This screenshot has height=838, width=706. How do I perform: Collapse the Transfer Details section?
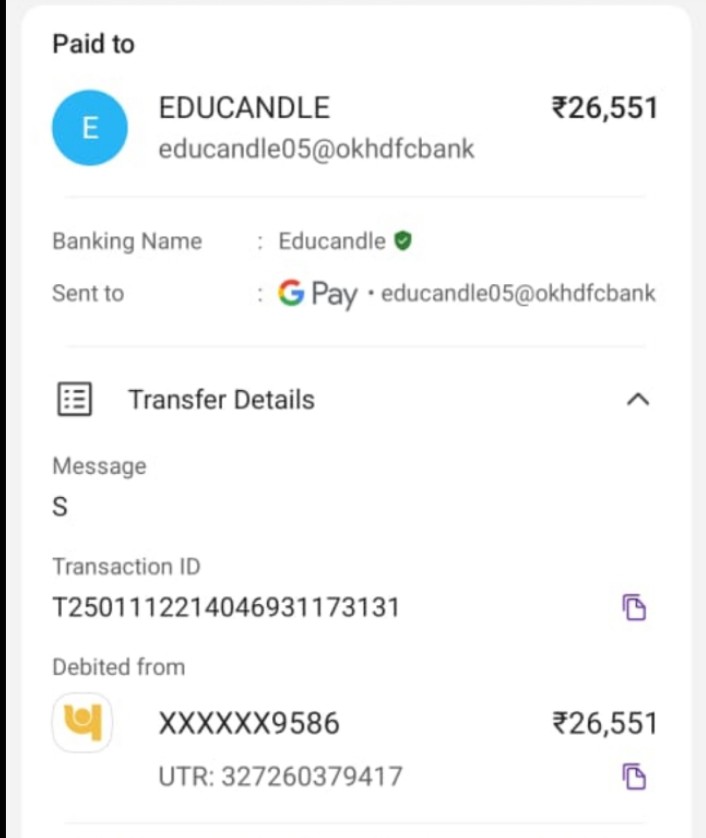637,399
